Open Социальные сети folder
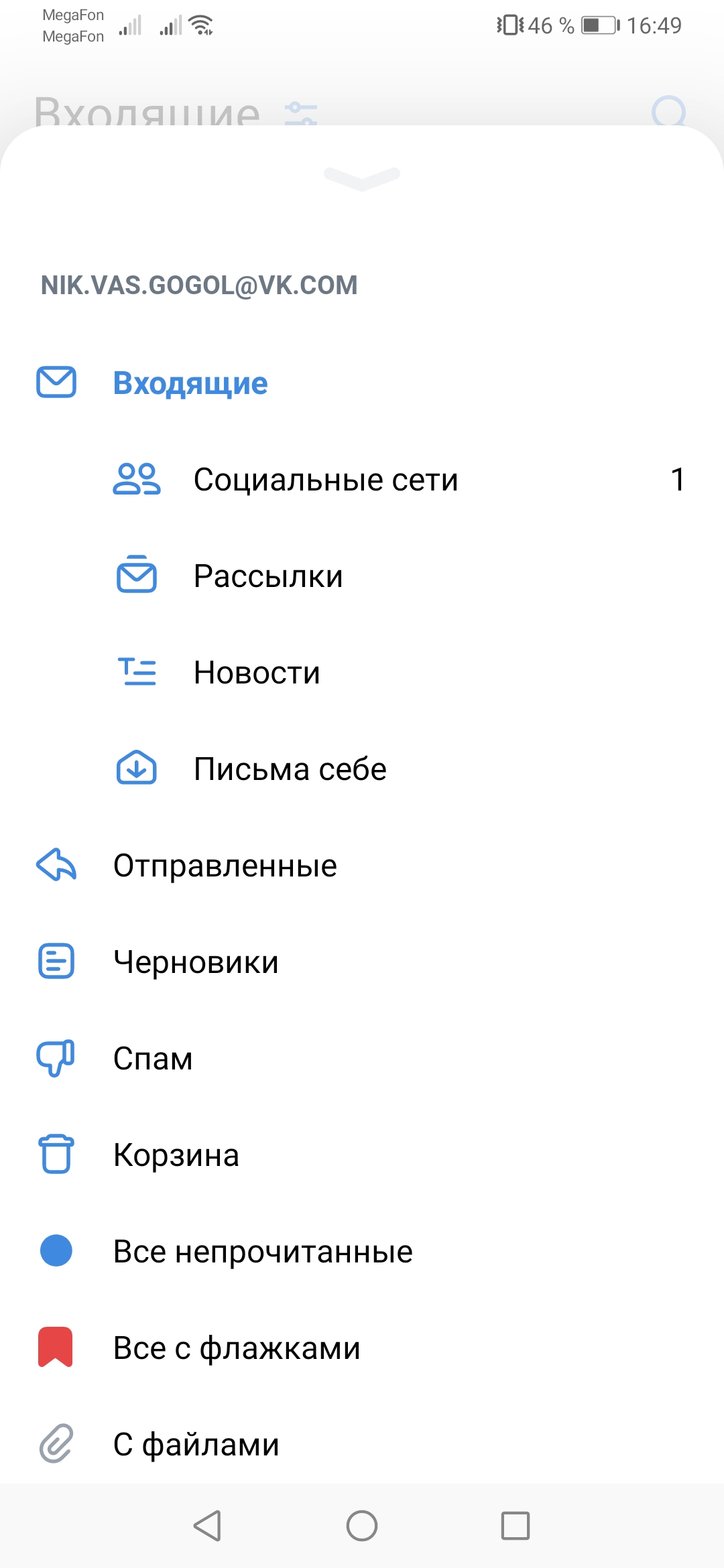This screenshot has height=1568, width=724. pyautogui.click(x=325, y=480)
